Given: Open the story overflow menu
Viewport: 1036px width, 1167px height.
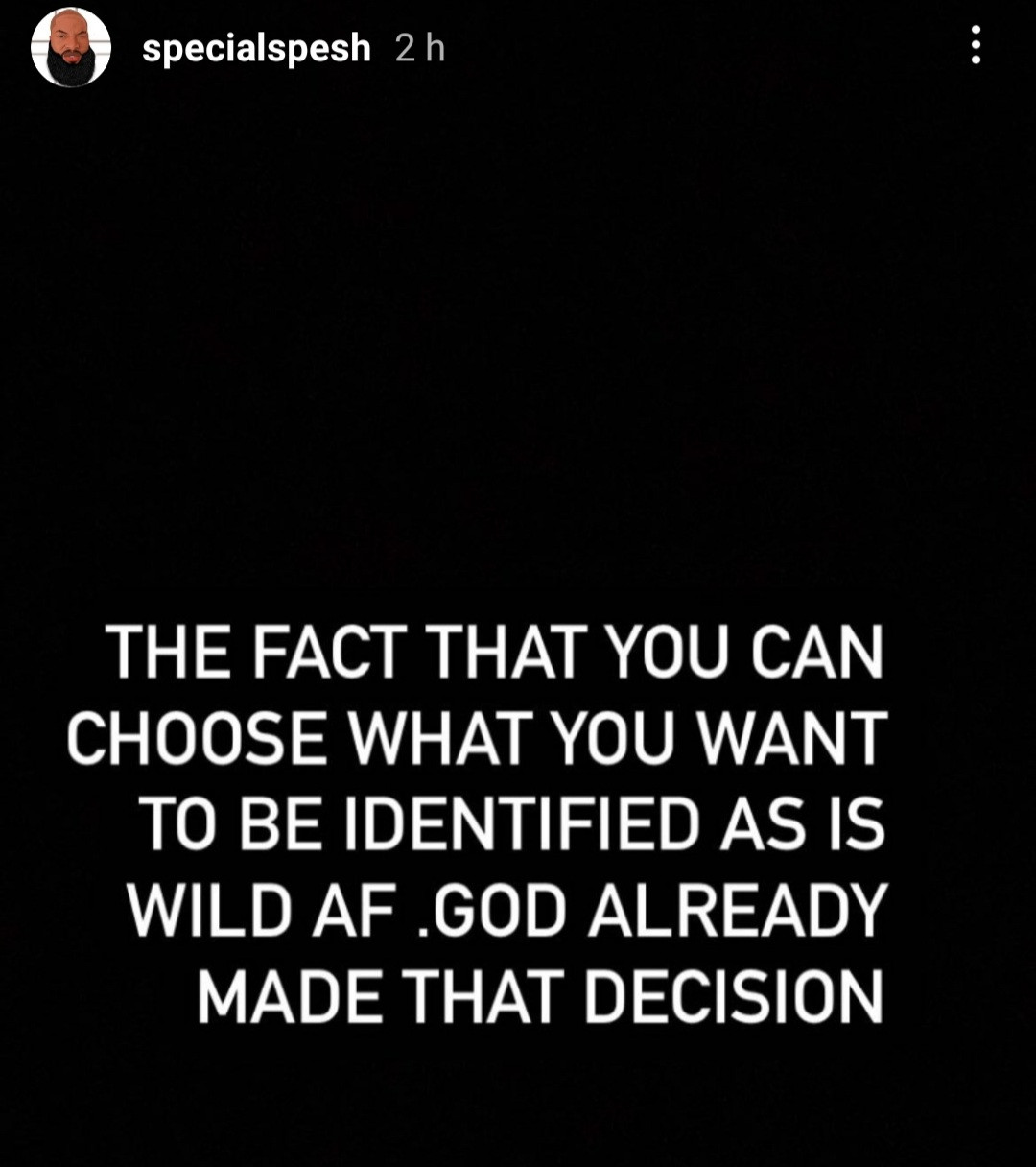Looking at the screenshot, I should point(976,45).
